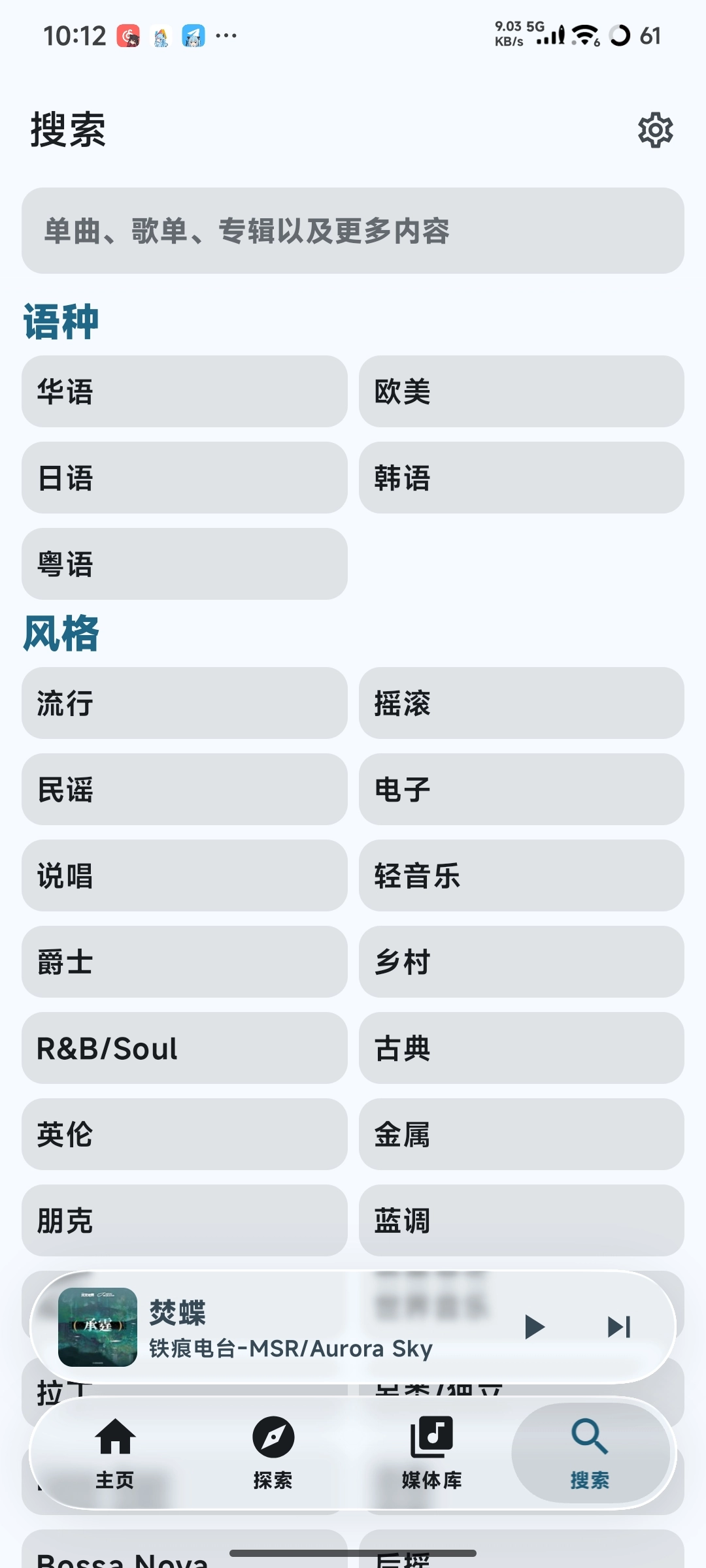The height and width of the screenshot is (1568, 706).
Task: Open the 韩语 category
Action: coord(521,478)
